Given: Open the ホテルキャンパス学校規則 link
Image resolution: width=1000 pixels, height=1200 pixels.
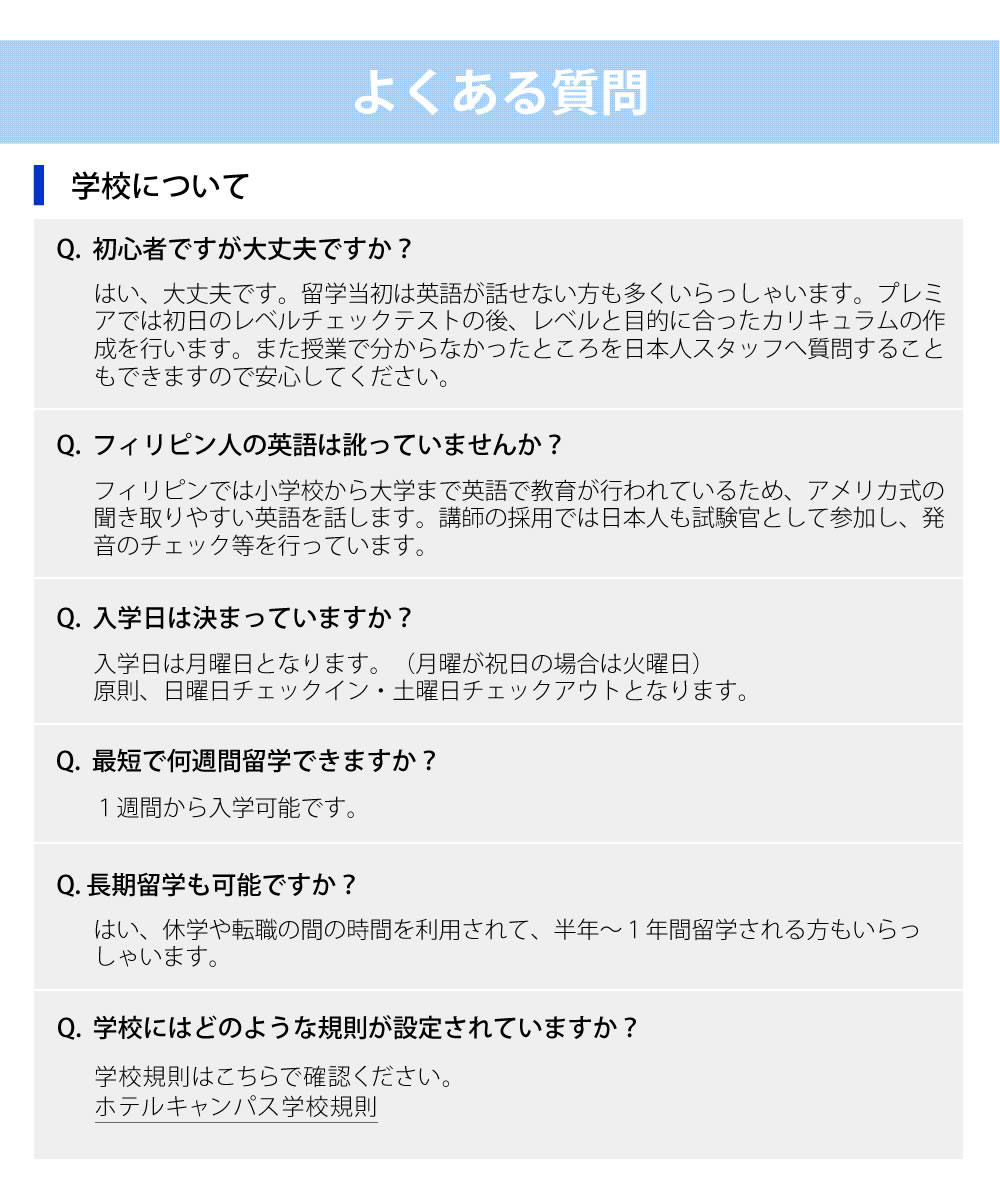Looking at the screenshot, I should pos(236,1107).
